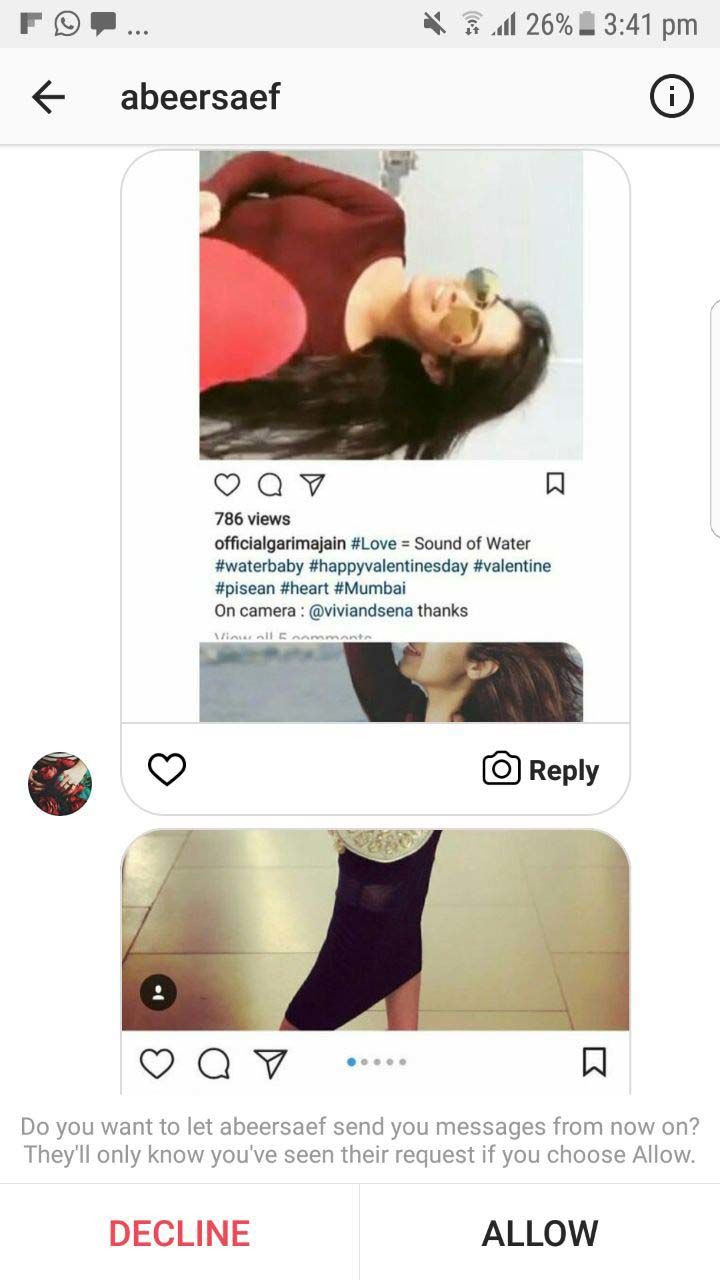
Task: Open the sender's profile picture
Action: tap(60, 784)
